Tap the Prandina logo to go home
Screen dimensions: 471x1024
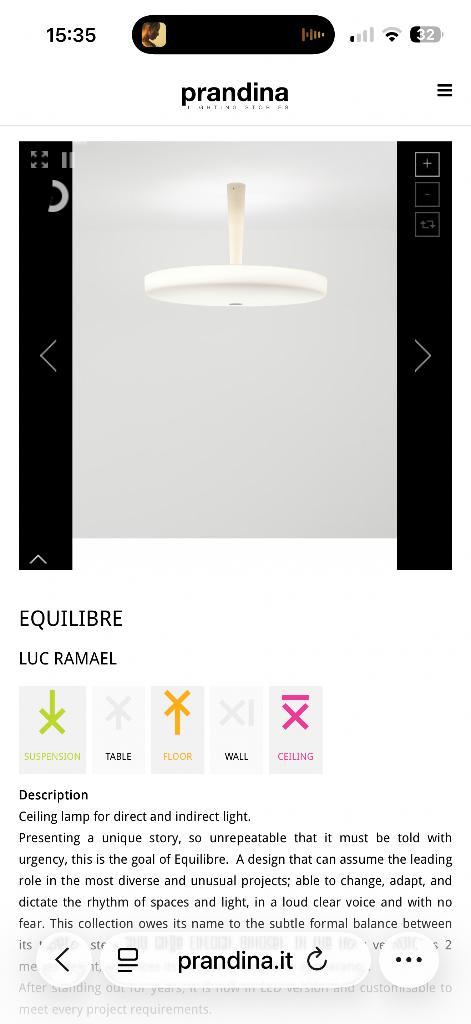[235, 95]
